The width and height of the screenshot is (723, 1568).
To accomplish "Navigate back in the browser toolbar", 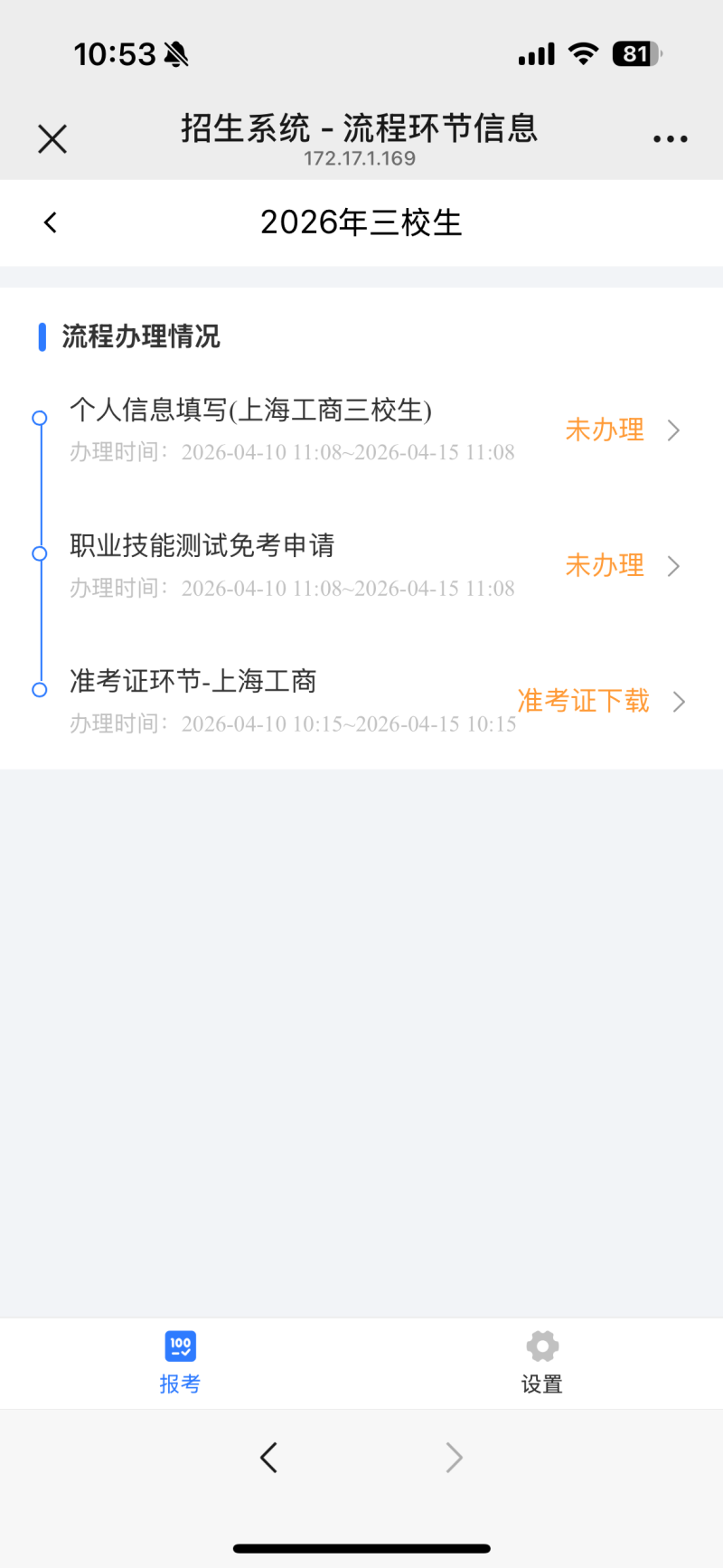I will coord(268,1458).
